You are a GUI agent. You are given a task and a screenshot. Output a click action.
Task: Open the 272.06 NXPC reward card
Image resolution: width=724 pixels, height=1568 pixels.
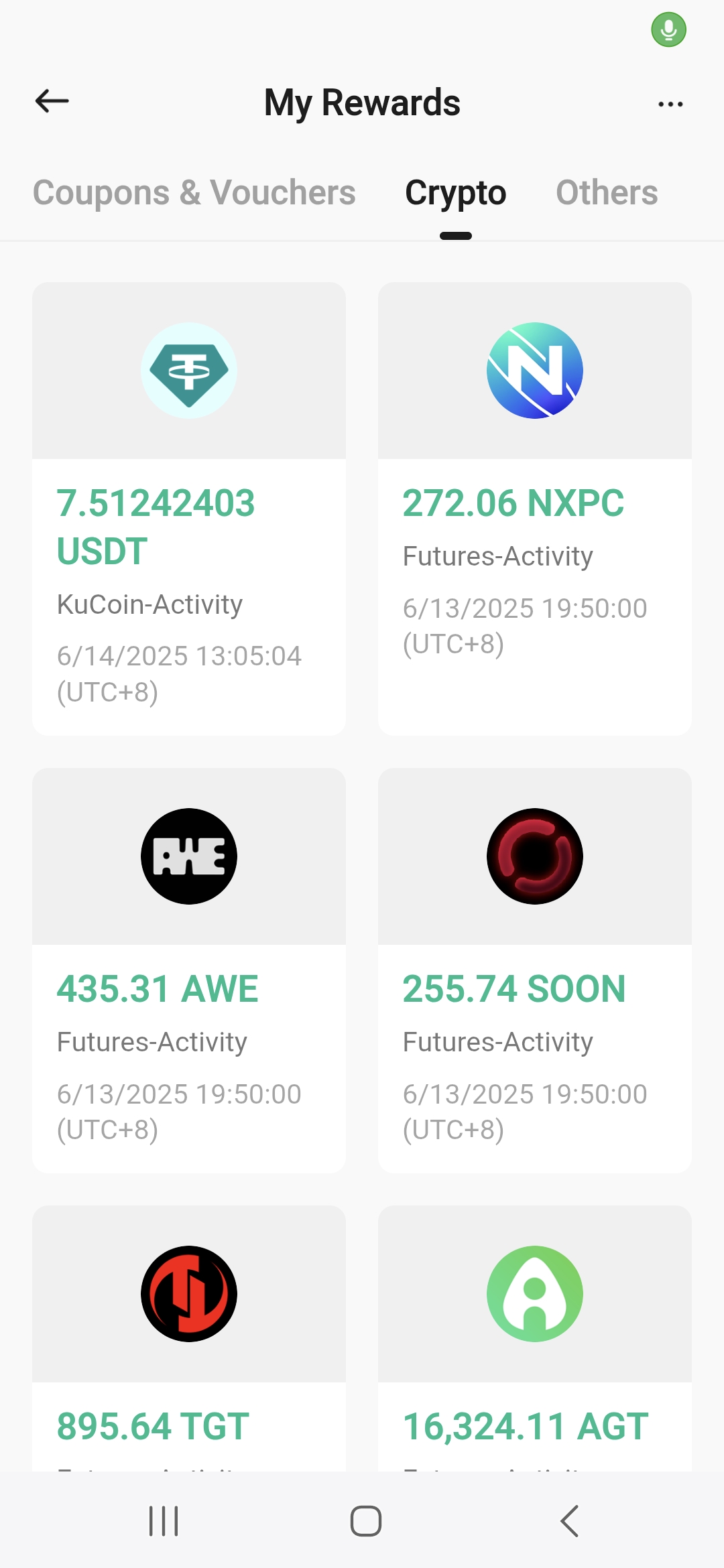pos(535,509)
